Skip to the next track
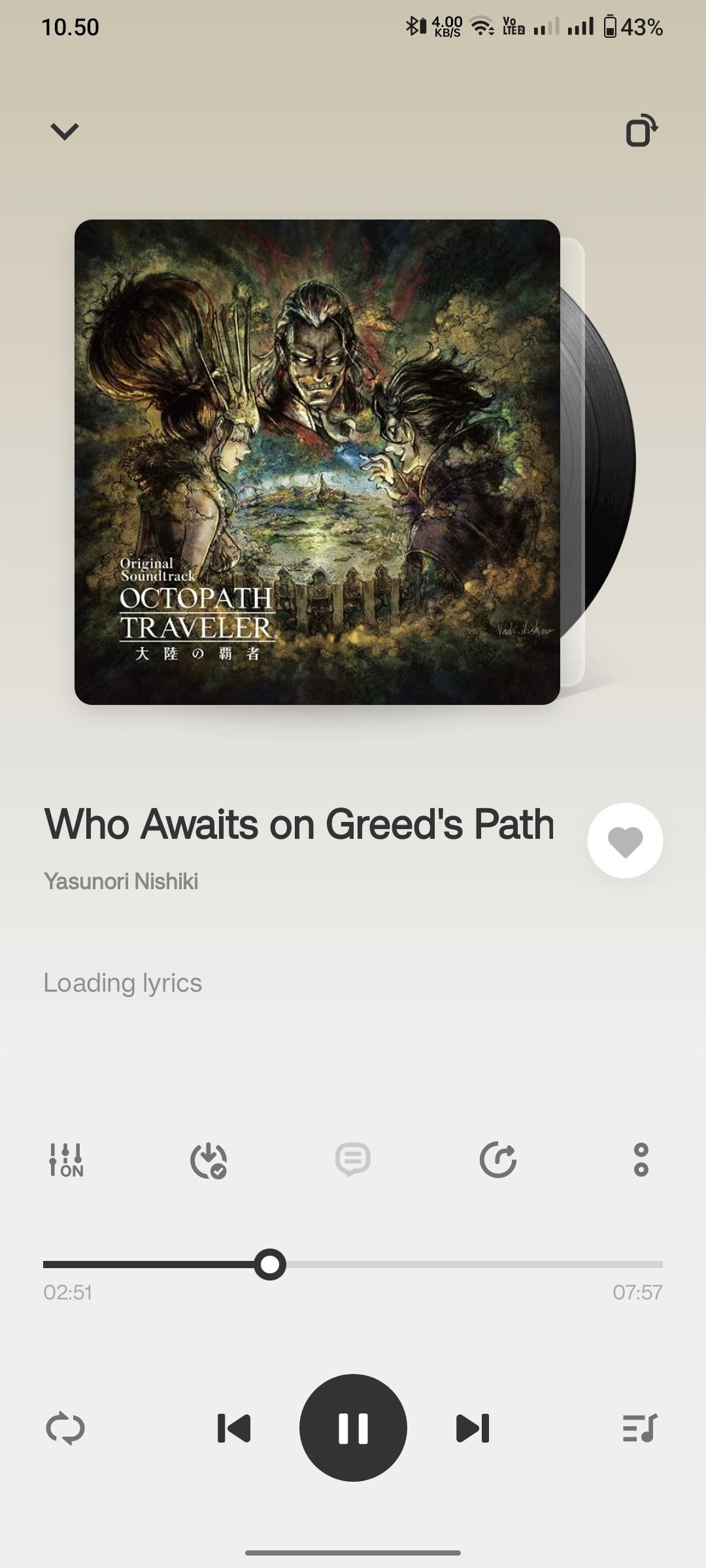 coord(473,1428)
